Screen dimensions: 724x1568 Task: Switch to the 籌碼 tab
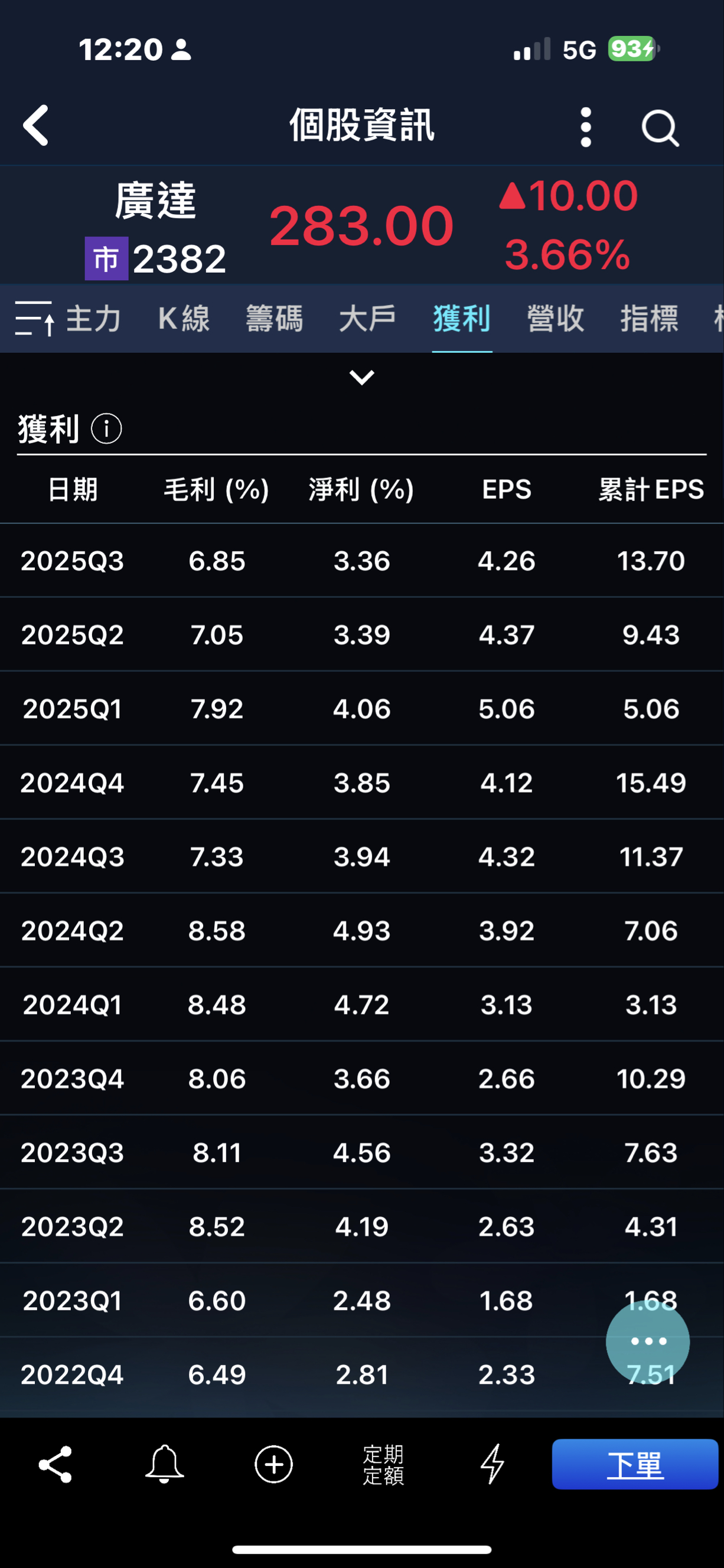(274, 318)
